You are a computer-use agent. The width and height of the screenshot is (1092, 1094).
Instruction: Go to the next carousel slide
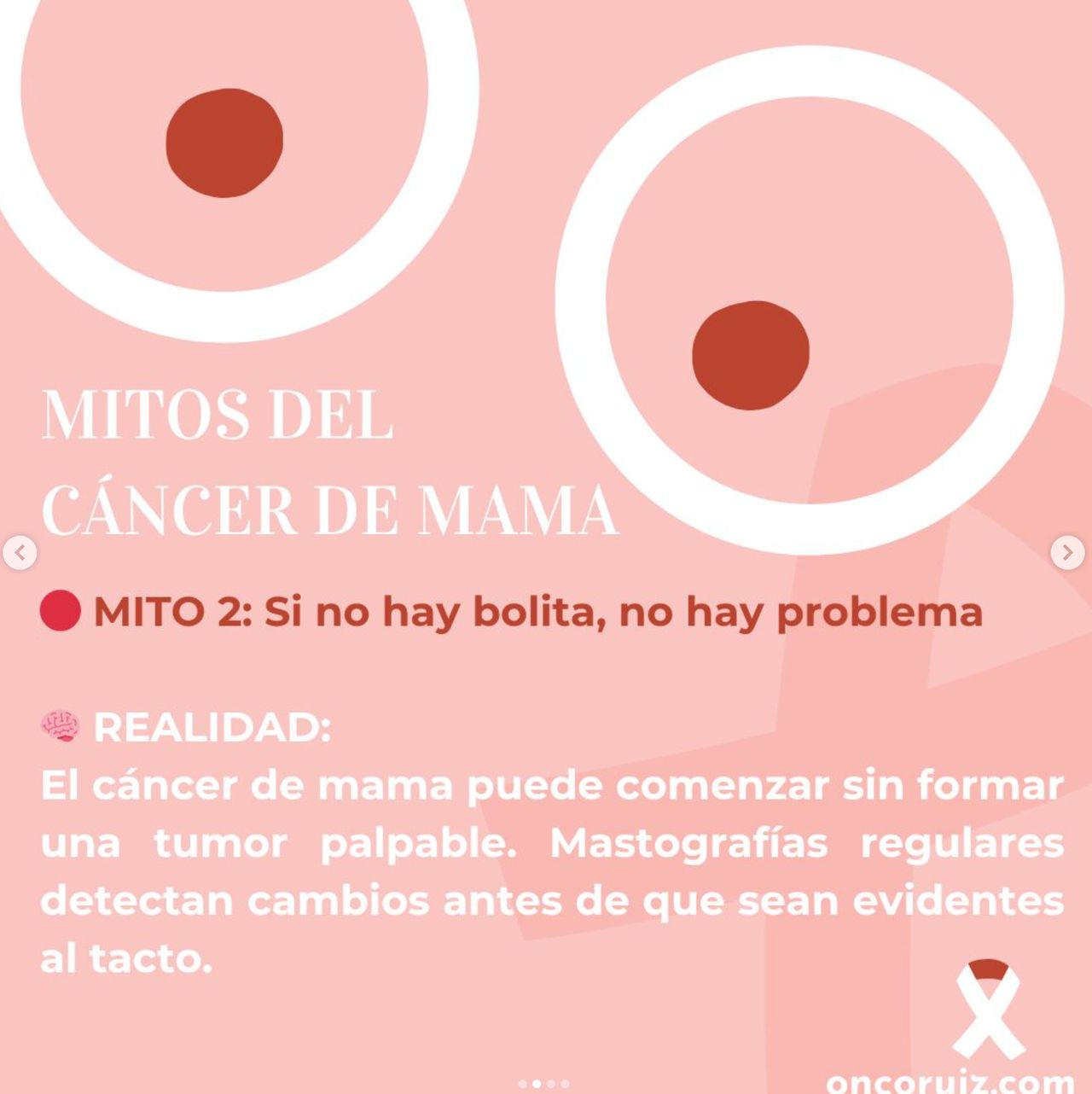[x=1067, y=553]
